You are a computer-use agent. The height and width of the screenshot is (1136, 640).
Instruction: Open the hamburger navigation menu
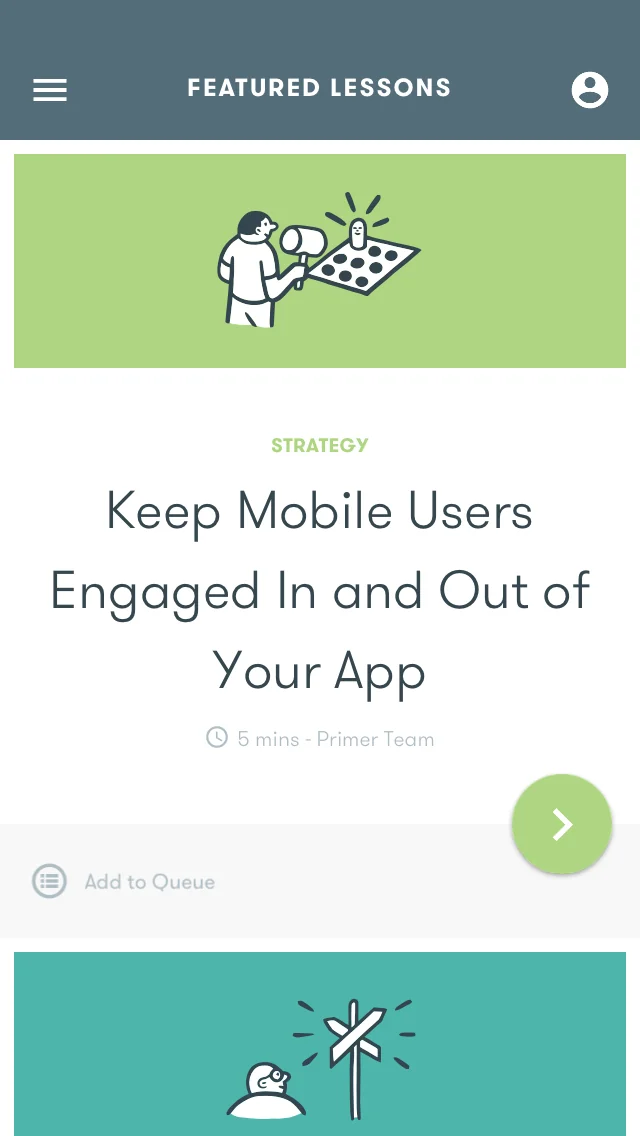50,90
